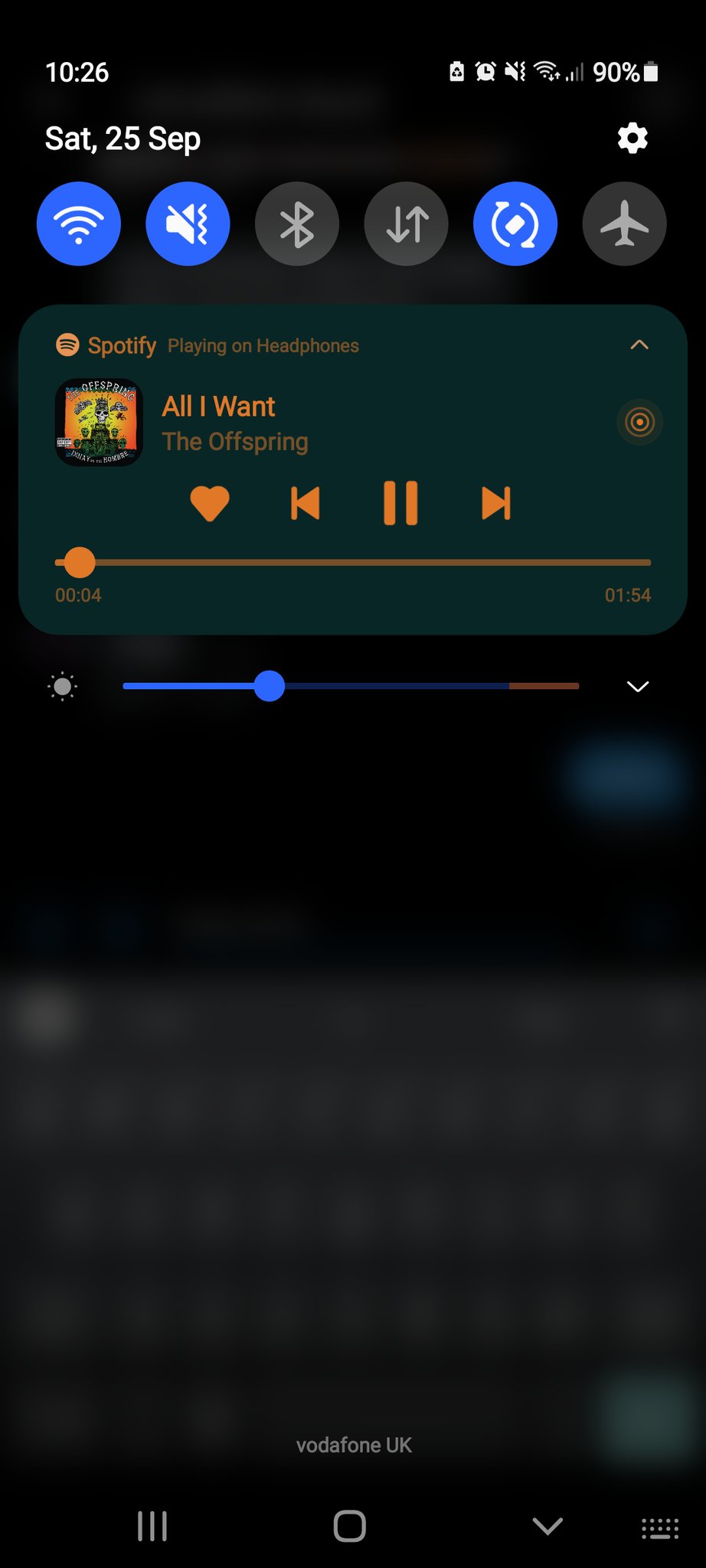
Task: Open recent apps
Action: click(x=152, y=1526)
